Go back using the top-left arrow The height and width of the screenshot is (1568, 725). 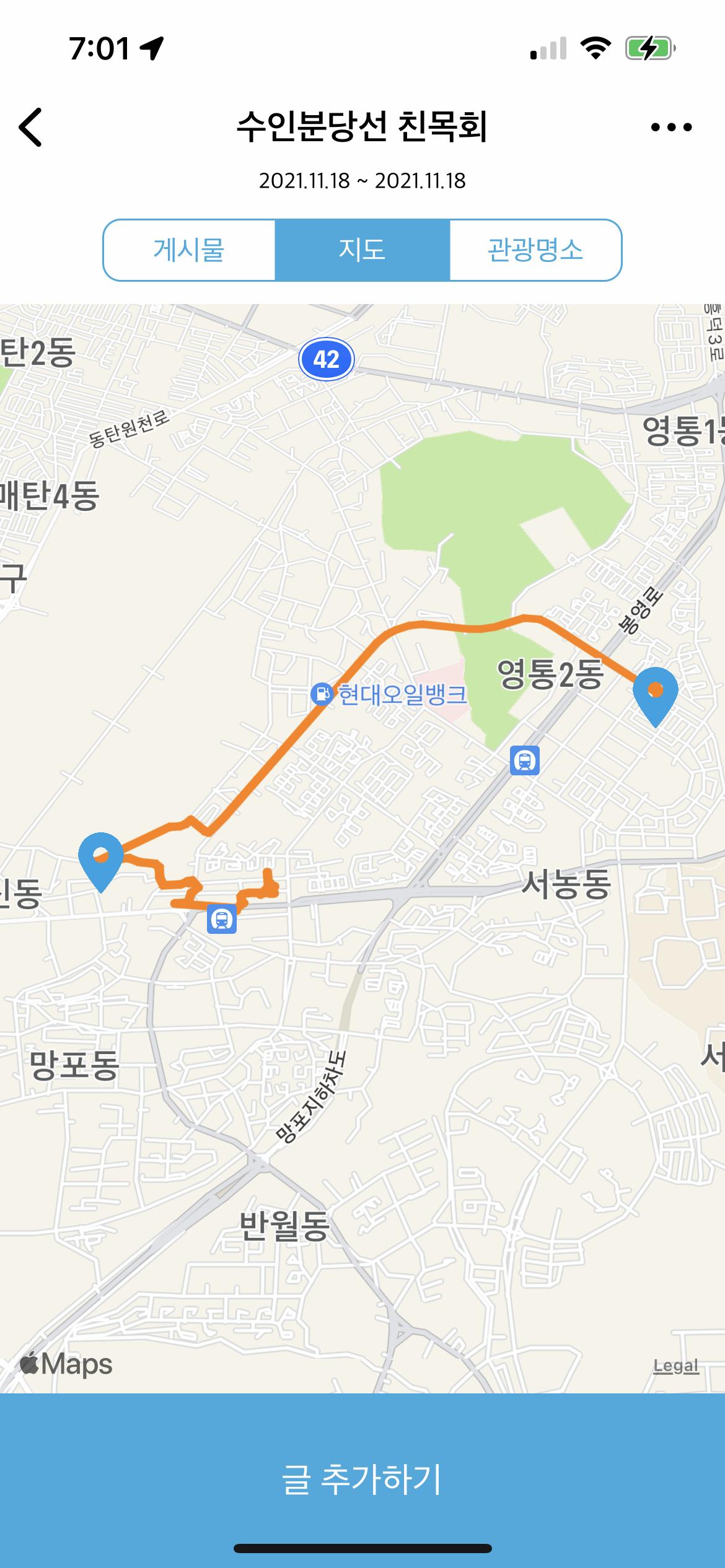[x=31, y=127]
